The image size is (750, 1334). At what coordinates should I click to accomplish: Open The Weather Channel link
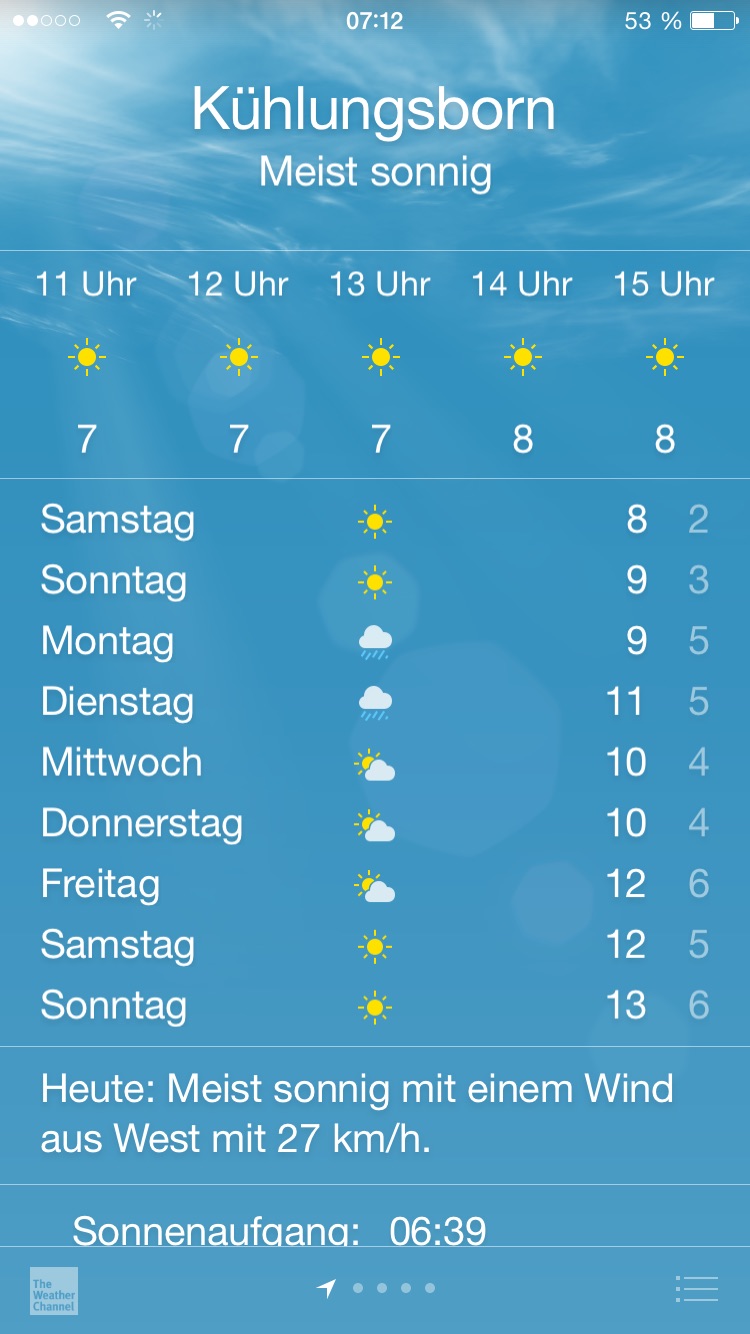point(54,1290)
